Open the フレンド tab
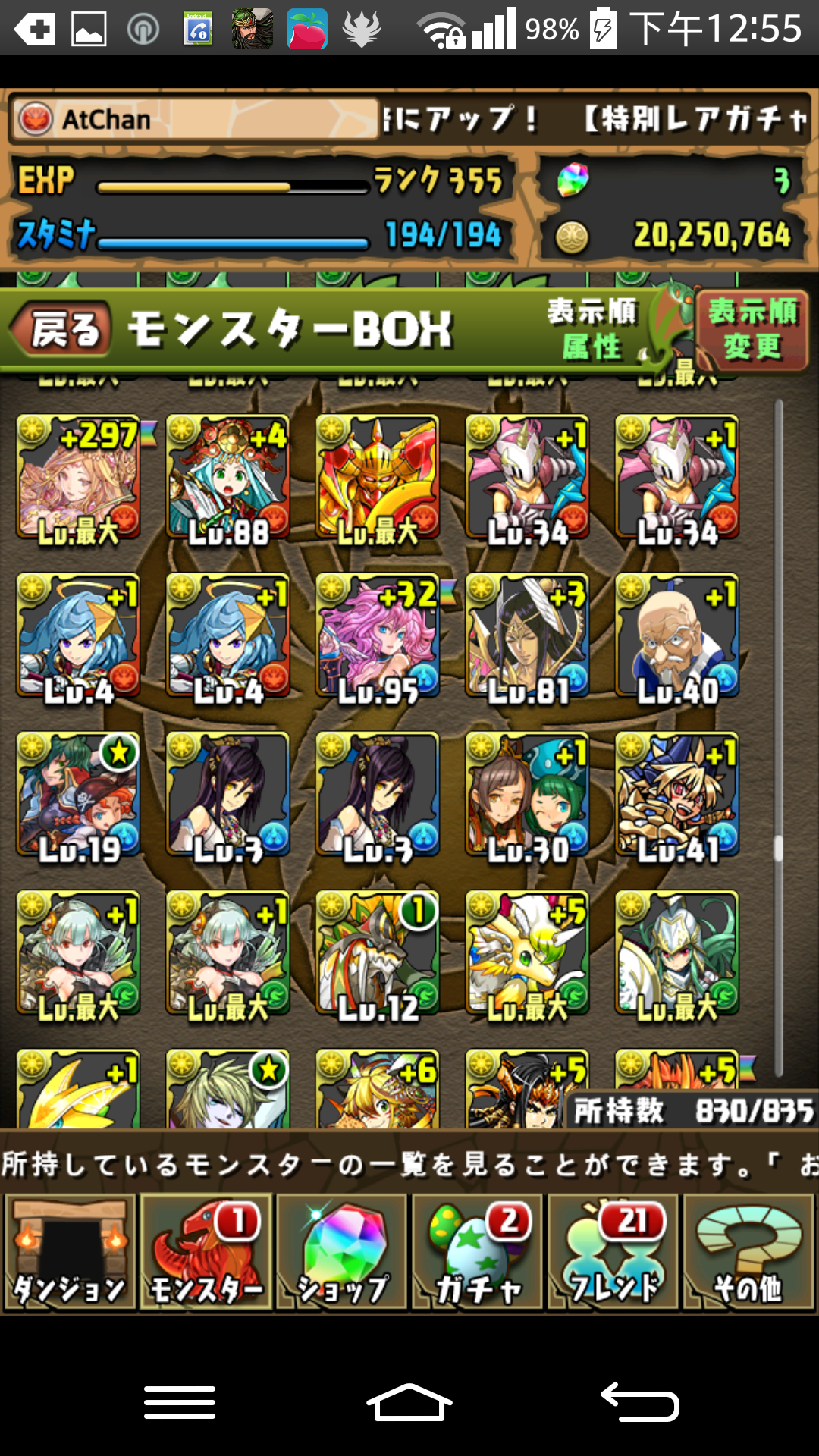This screenshot has width=819, height=1456. (x=613, y=1253)
